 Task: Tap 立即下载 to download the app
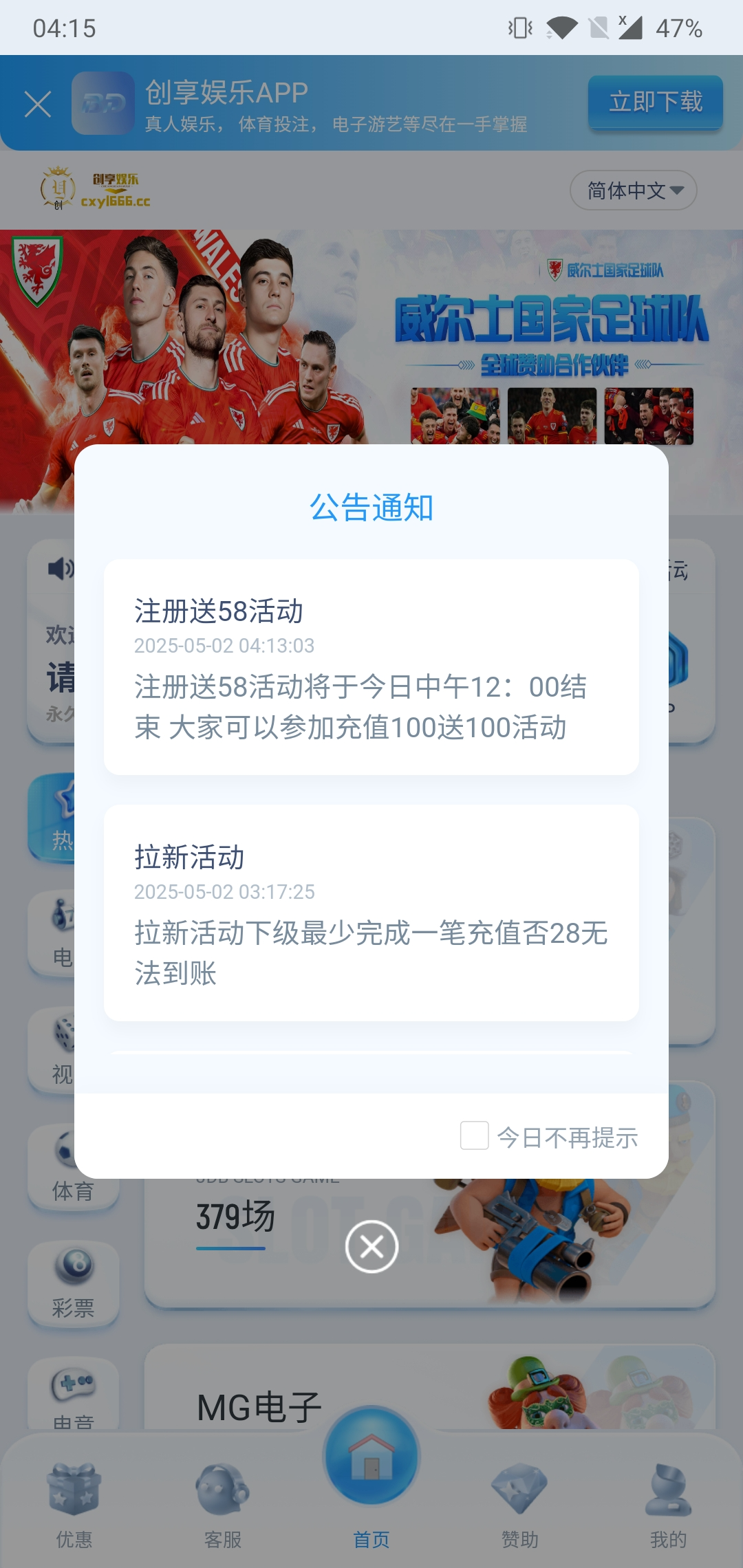(x=655, y=102)
